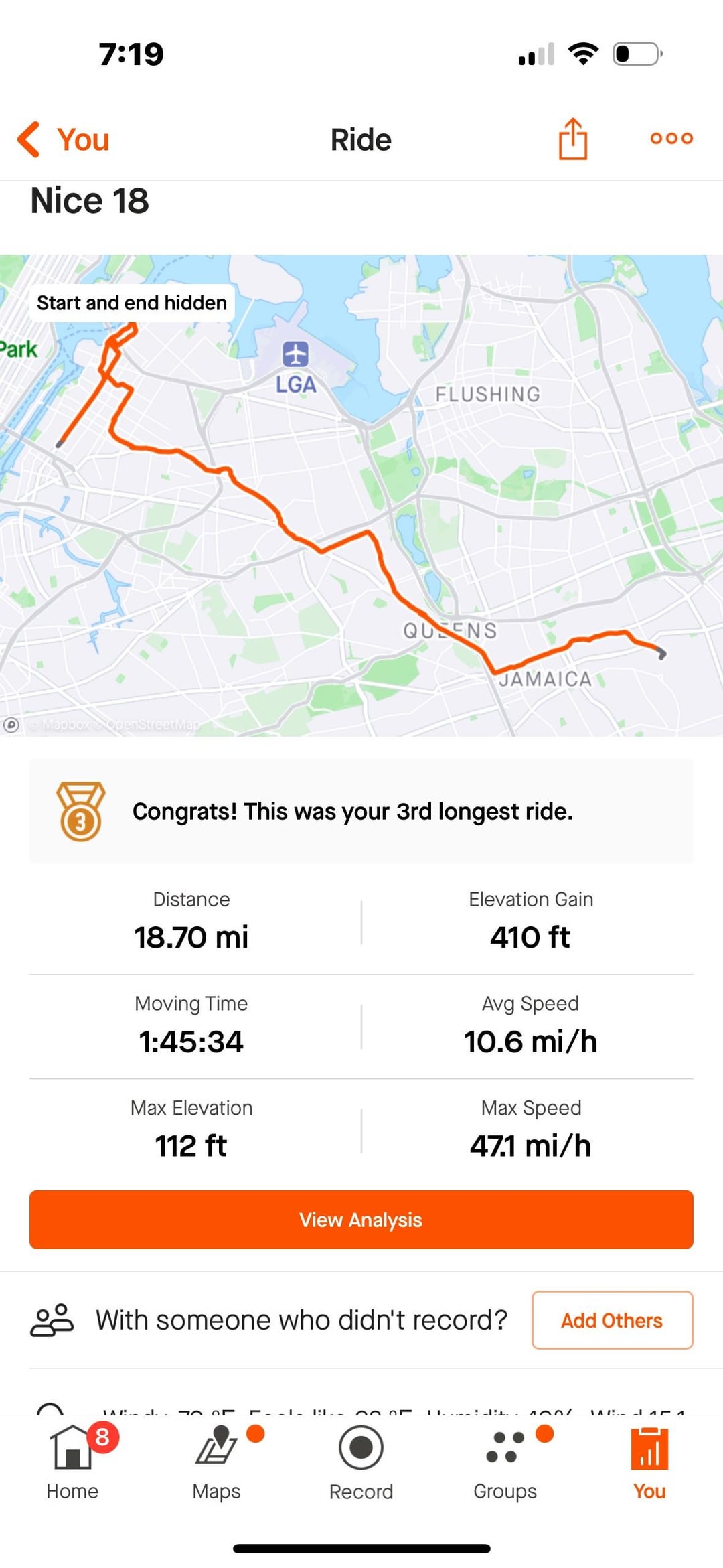Select the You tab
The height and width of the screenshot is (1568, 723).
coord(649,1463)
